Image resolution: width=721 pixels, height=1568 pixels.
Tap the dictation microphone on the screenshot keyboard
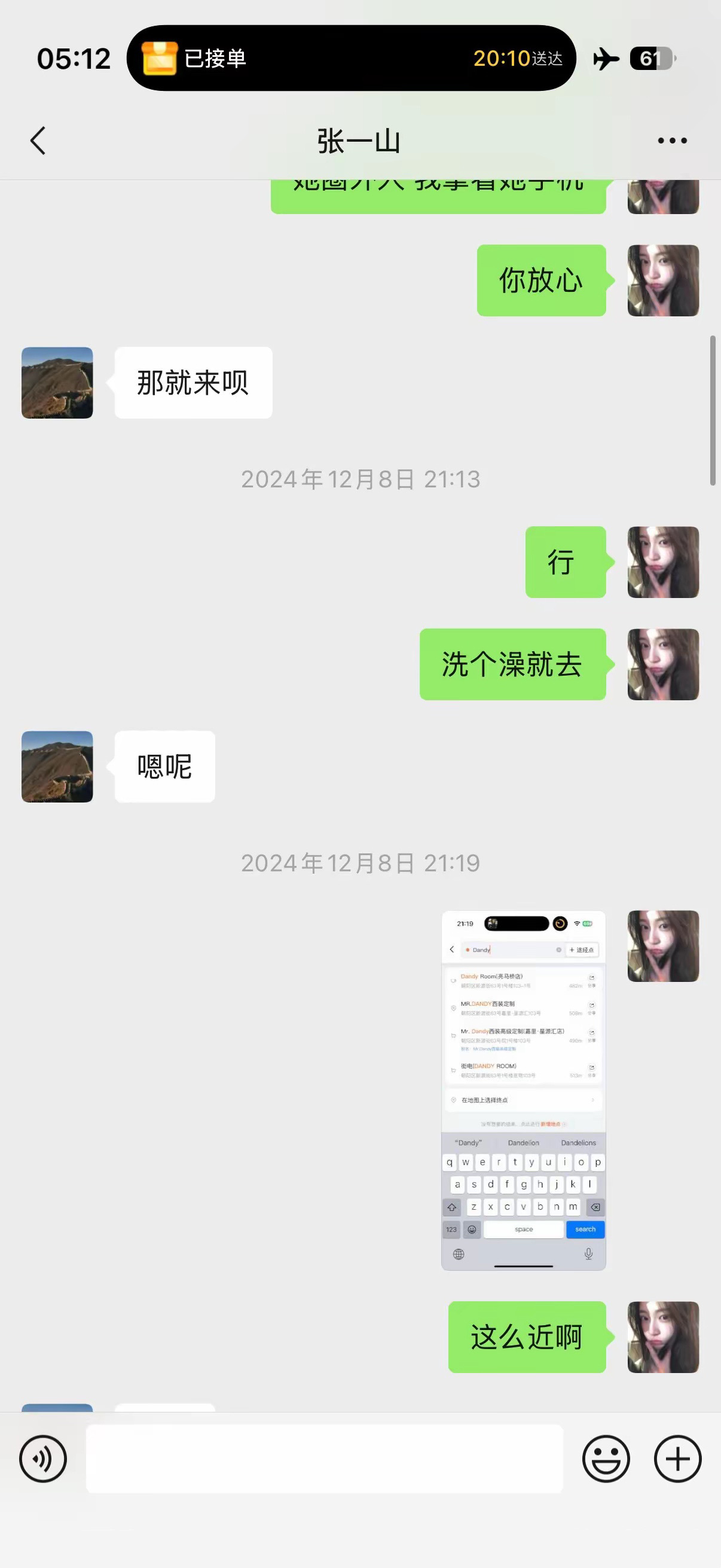[589, 1255]
